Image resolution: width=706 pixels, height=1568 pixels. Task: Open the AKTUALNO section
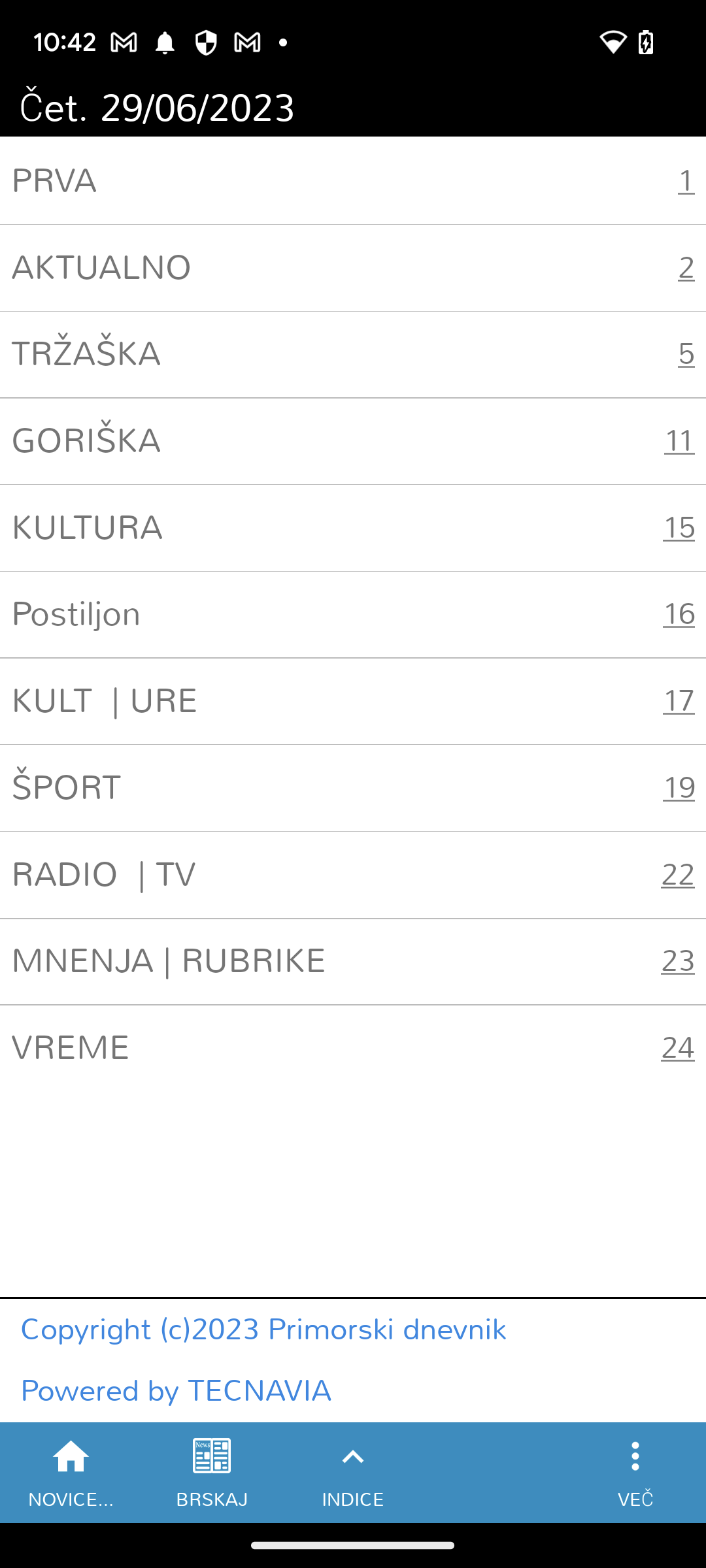click(x=353, y=268)
